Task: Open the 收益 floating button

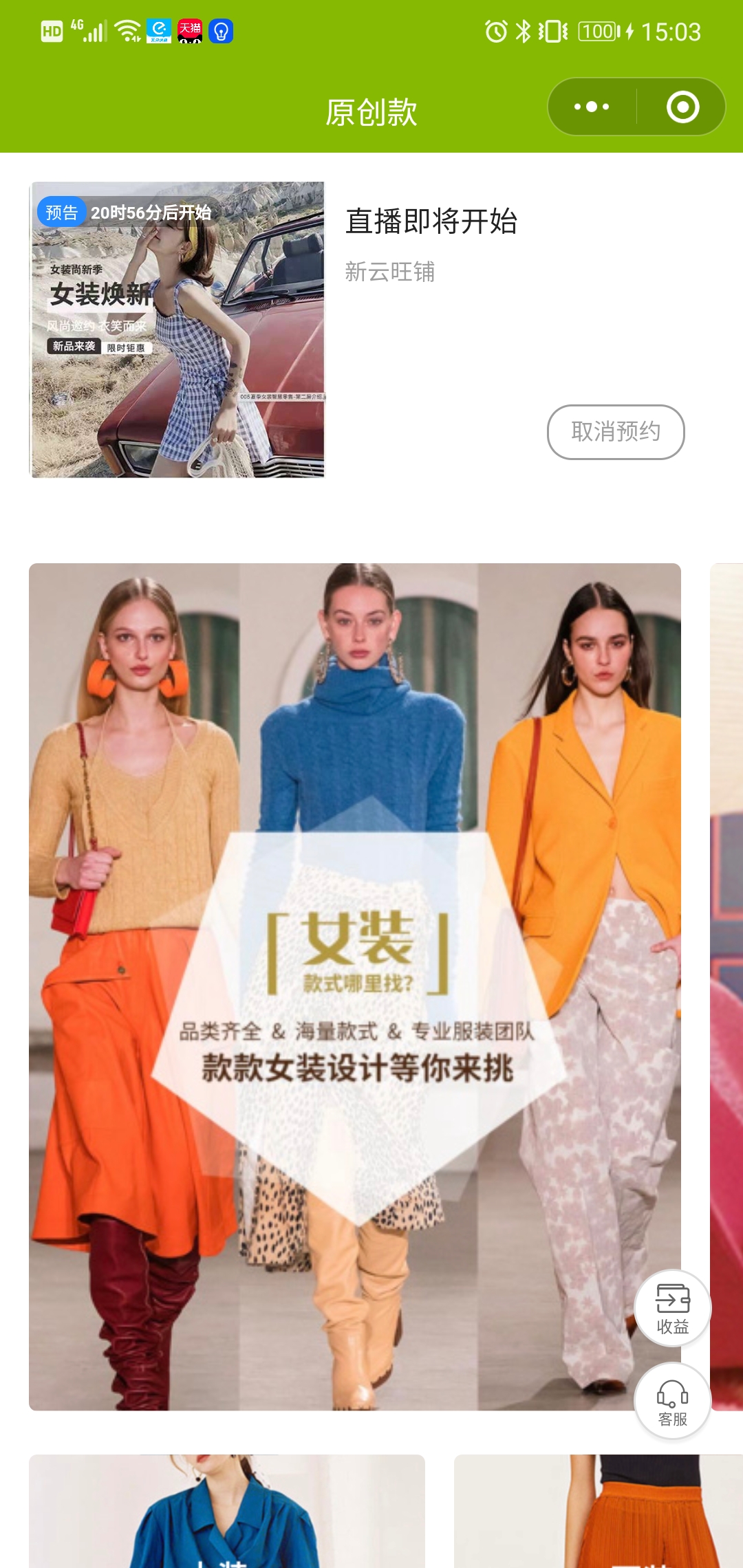Action: tap(672, 1308)
